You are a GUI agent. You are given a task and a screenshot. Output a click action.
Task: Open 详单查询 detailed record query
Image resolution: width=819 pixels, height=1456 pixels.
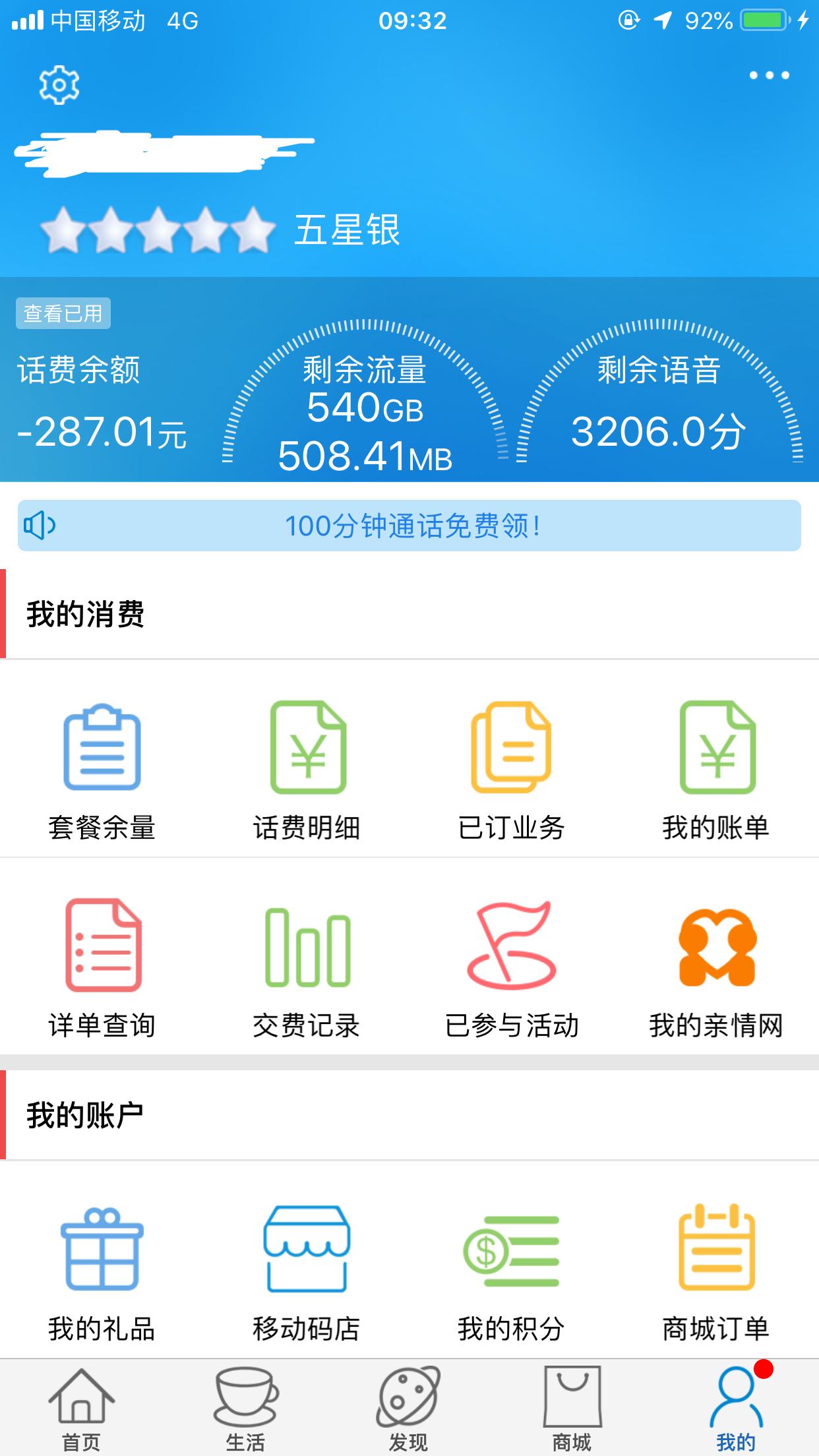tap(102, 976)
